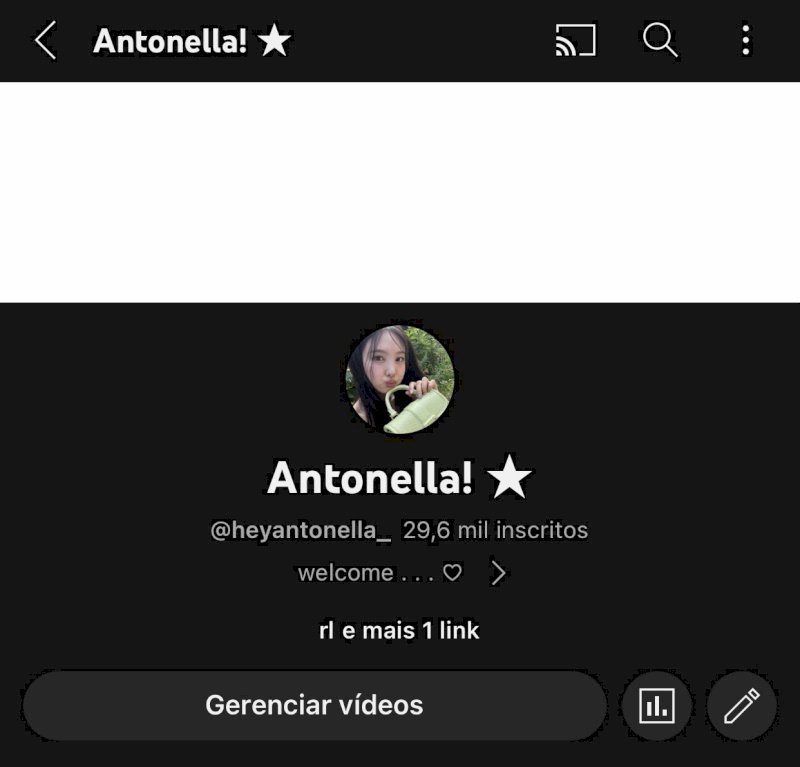
Task: Expand the 'welcome' channel description
Action: tap(498, 573)
